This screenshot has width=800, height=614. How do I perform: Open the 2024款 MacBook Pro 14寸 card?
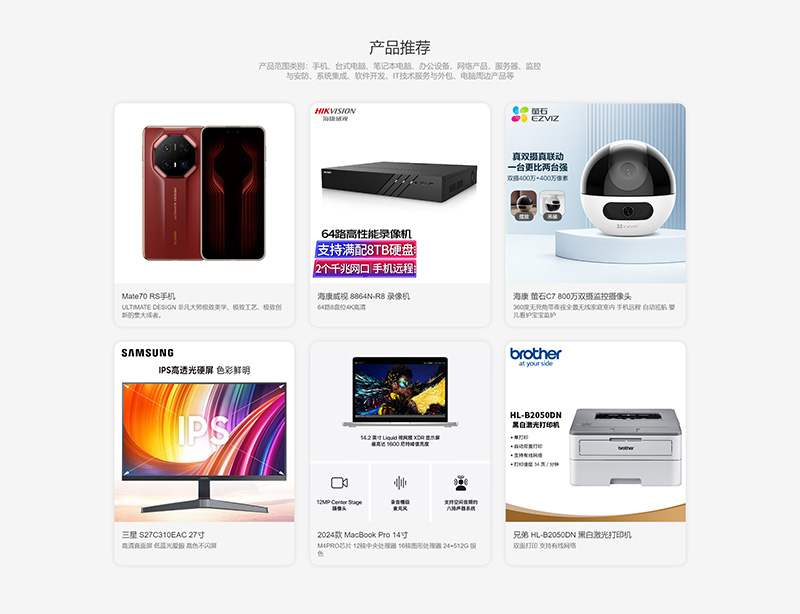click(x=400, y=452)
